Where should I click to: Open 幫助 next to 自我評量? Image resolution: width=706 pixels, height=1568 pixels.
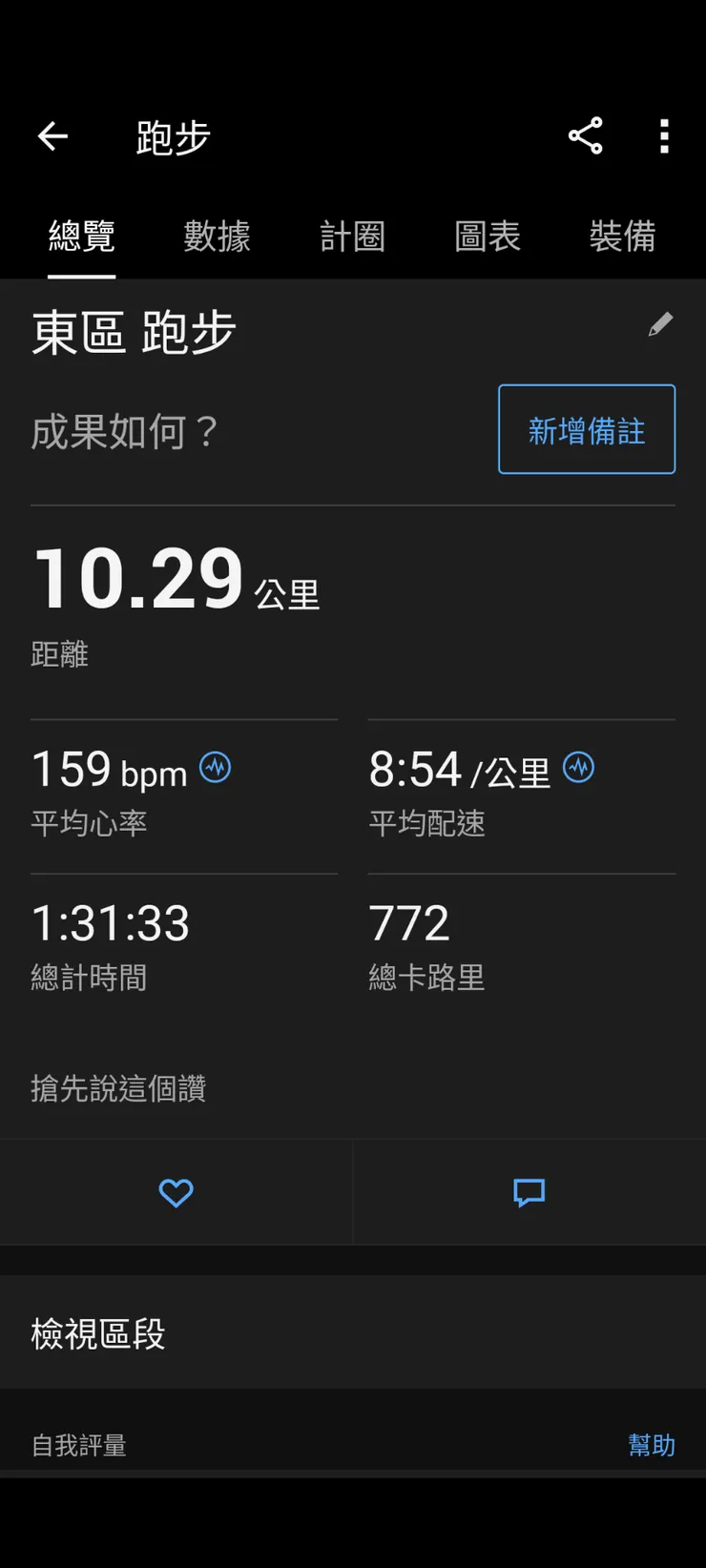click(652, 1446)
